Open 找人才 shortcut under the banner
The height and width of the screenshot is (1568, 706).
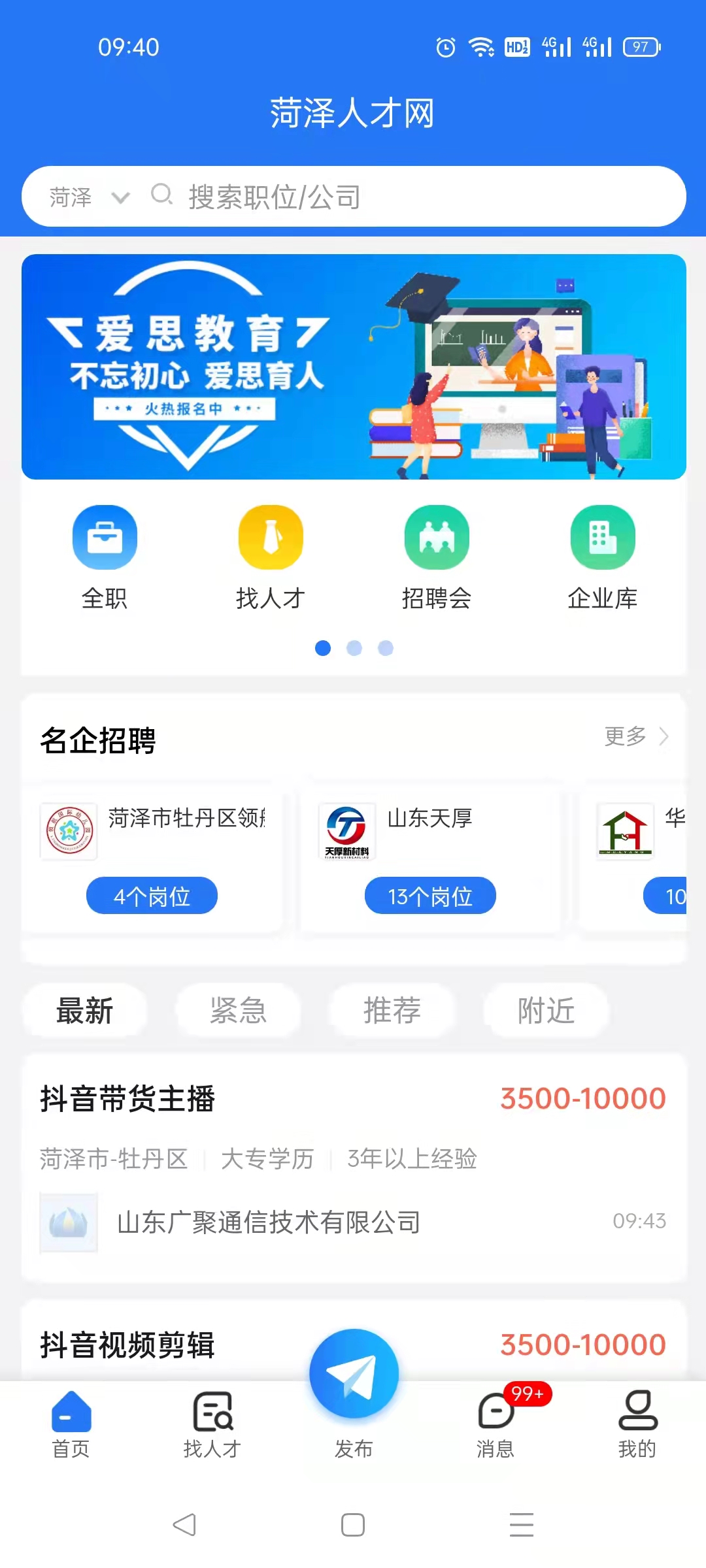coord(271,555)
